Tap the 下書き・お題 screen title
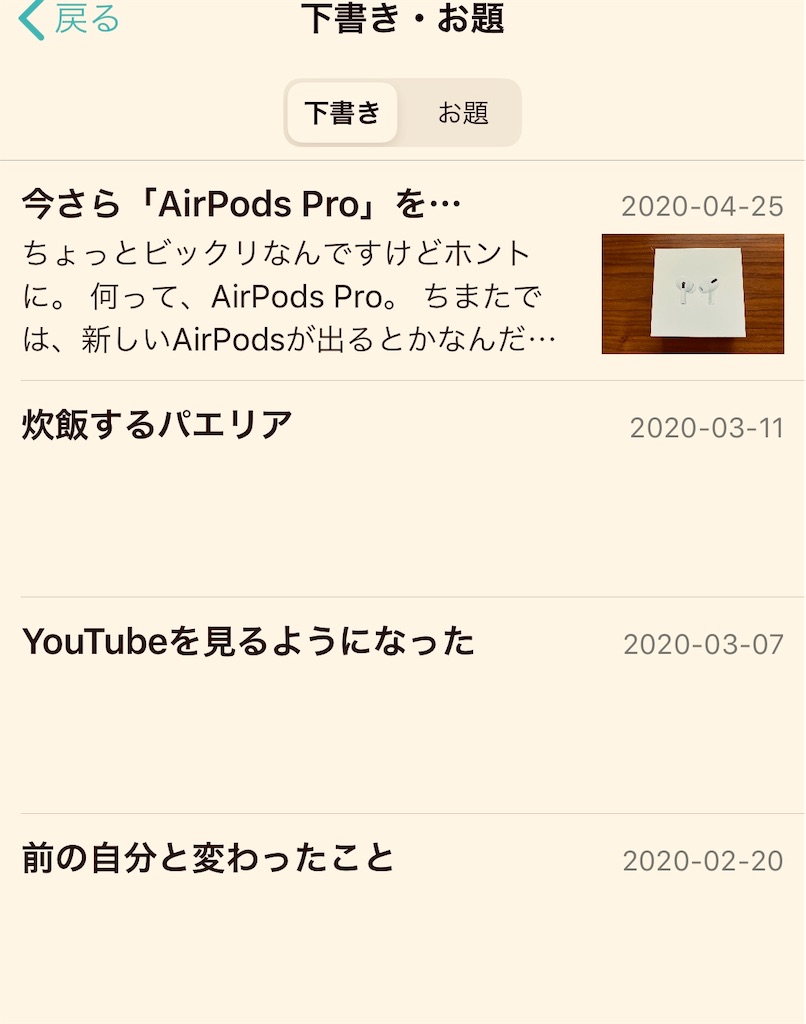Image resolution: width=806 pixels, height=1024 pixels. [x=403, y=17]
